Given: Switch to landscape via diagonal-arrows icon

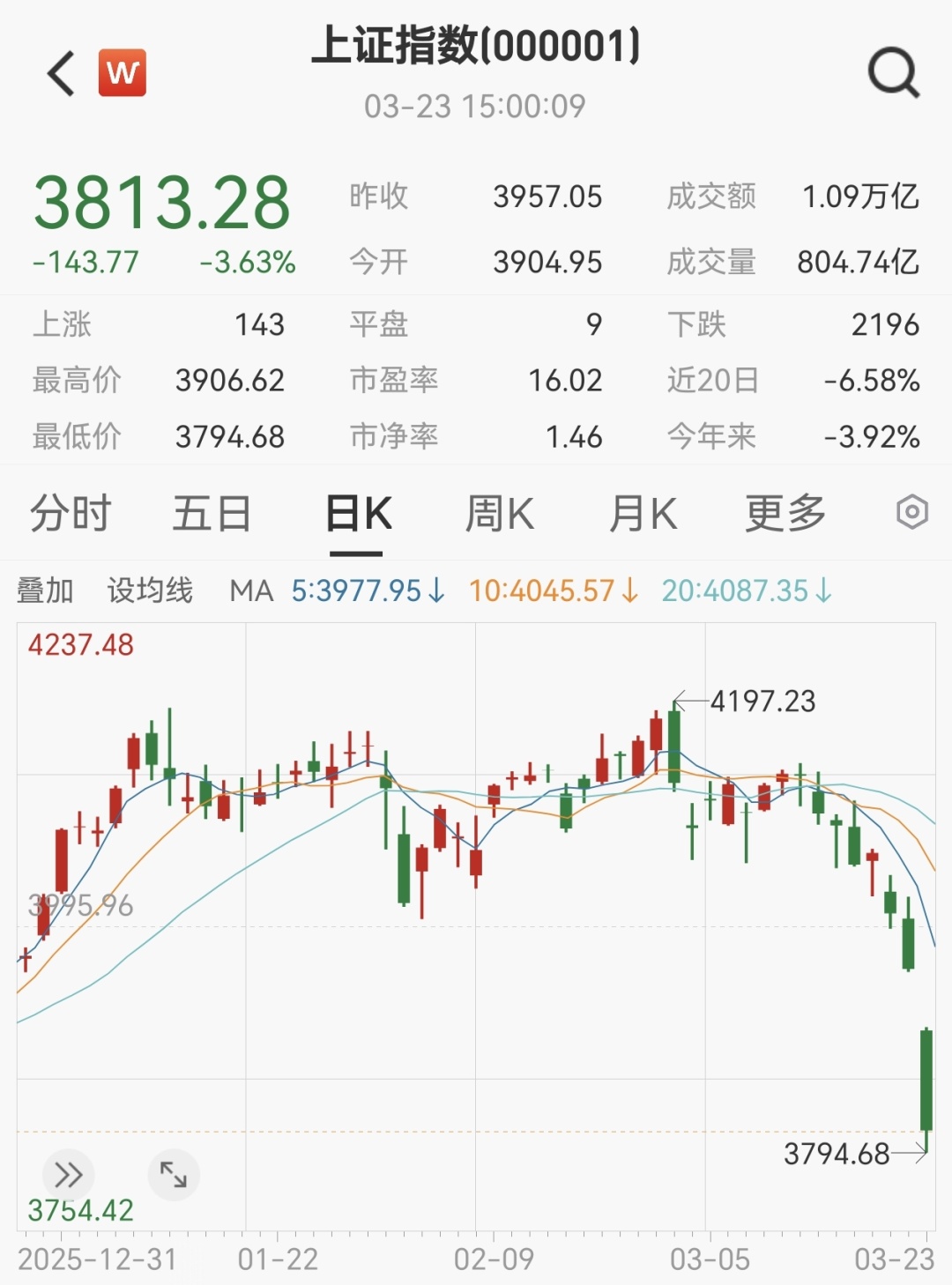Looking at the screenshot, I should coord(175,1175).
